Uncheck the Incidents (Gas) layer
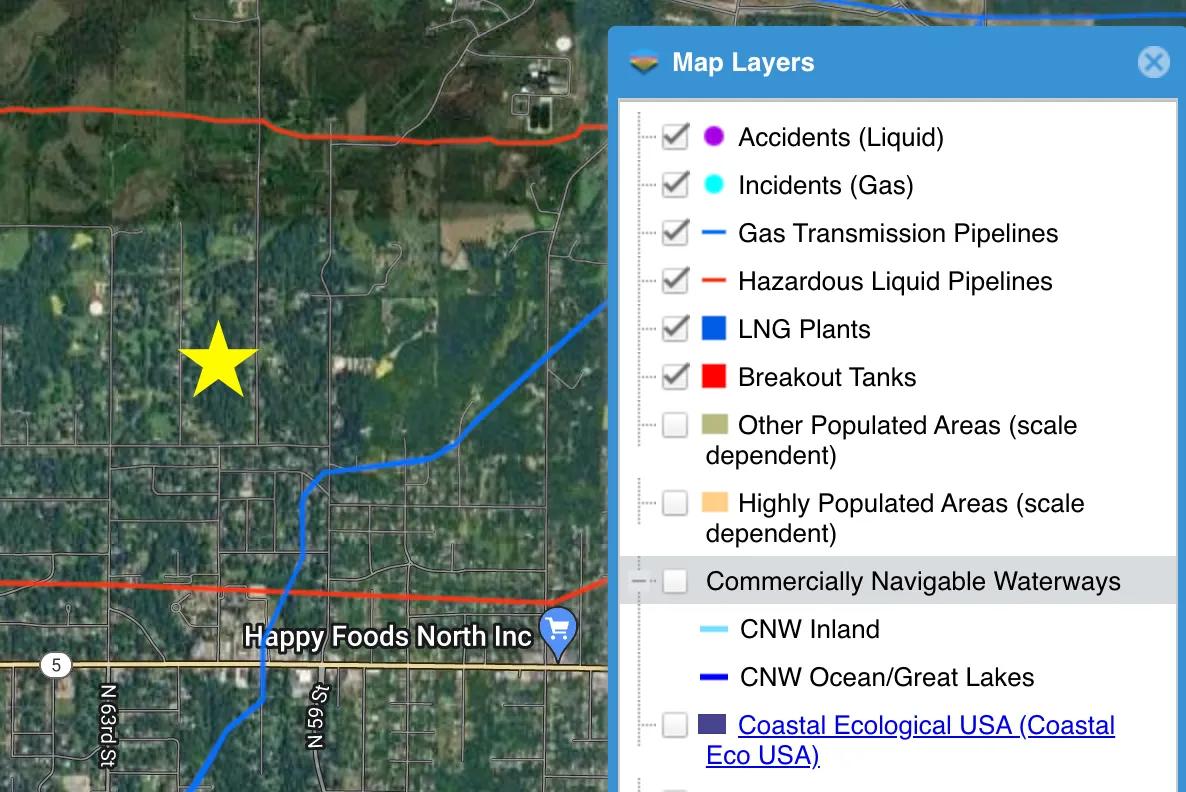This screenshot has width=1186, height=792. (x=676, y=185)
